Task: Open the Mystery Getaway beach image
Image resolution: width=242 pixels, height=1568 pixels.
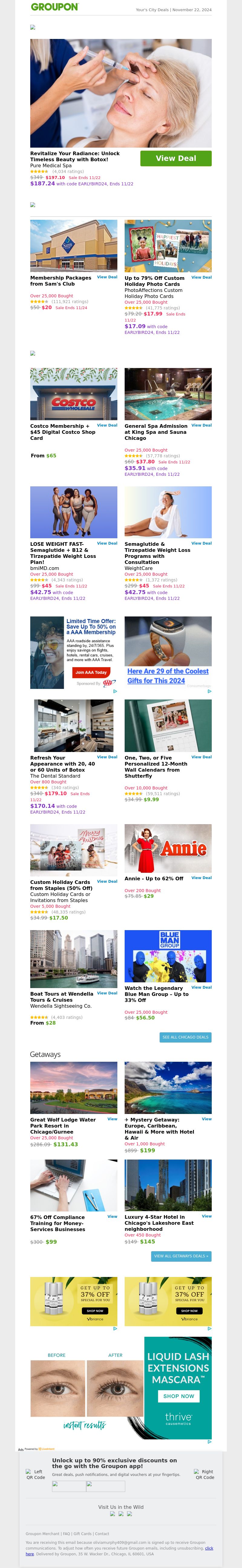Action: point(168,1088)
